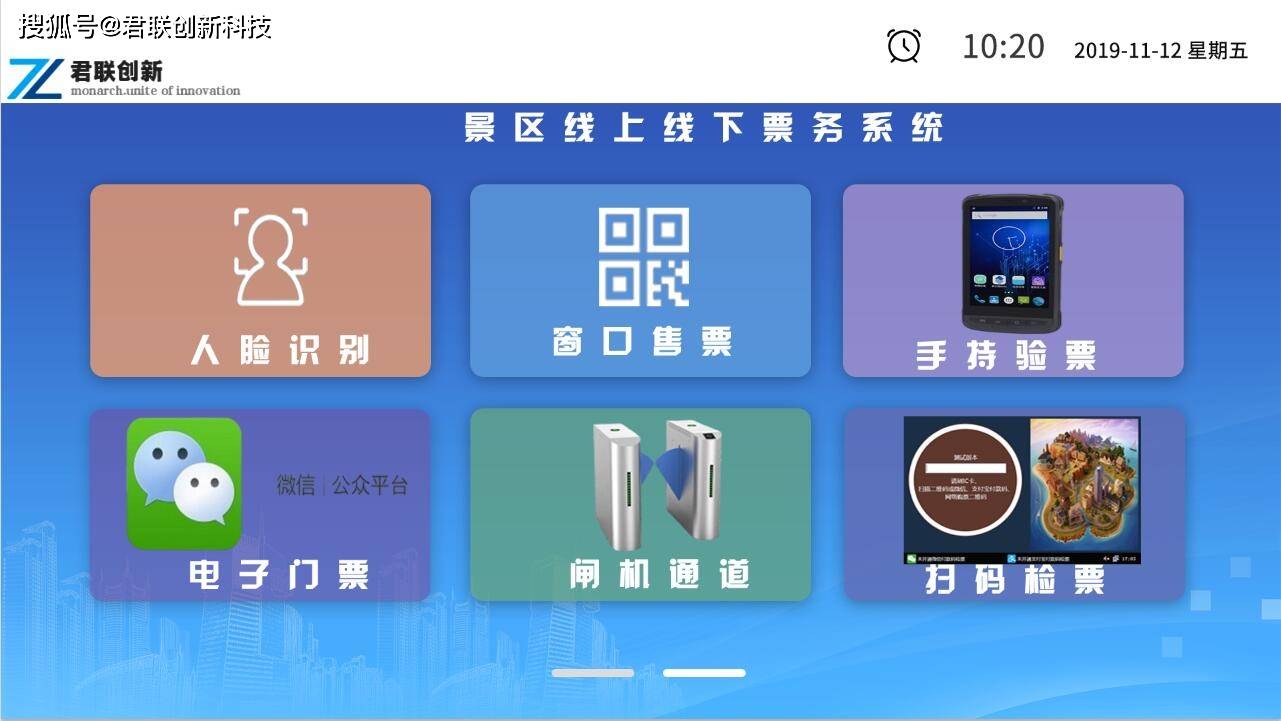Open the 人脸识别 face recognition tile
The height and width of the screenshot is (721, 1281).
coord(260,280)
